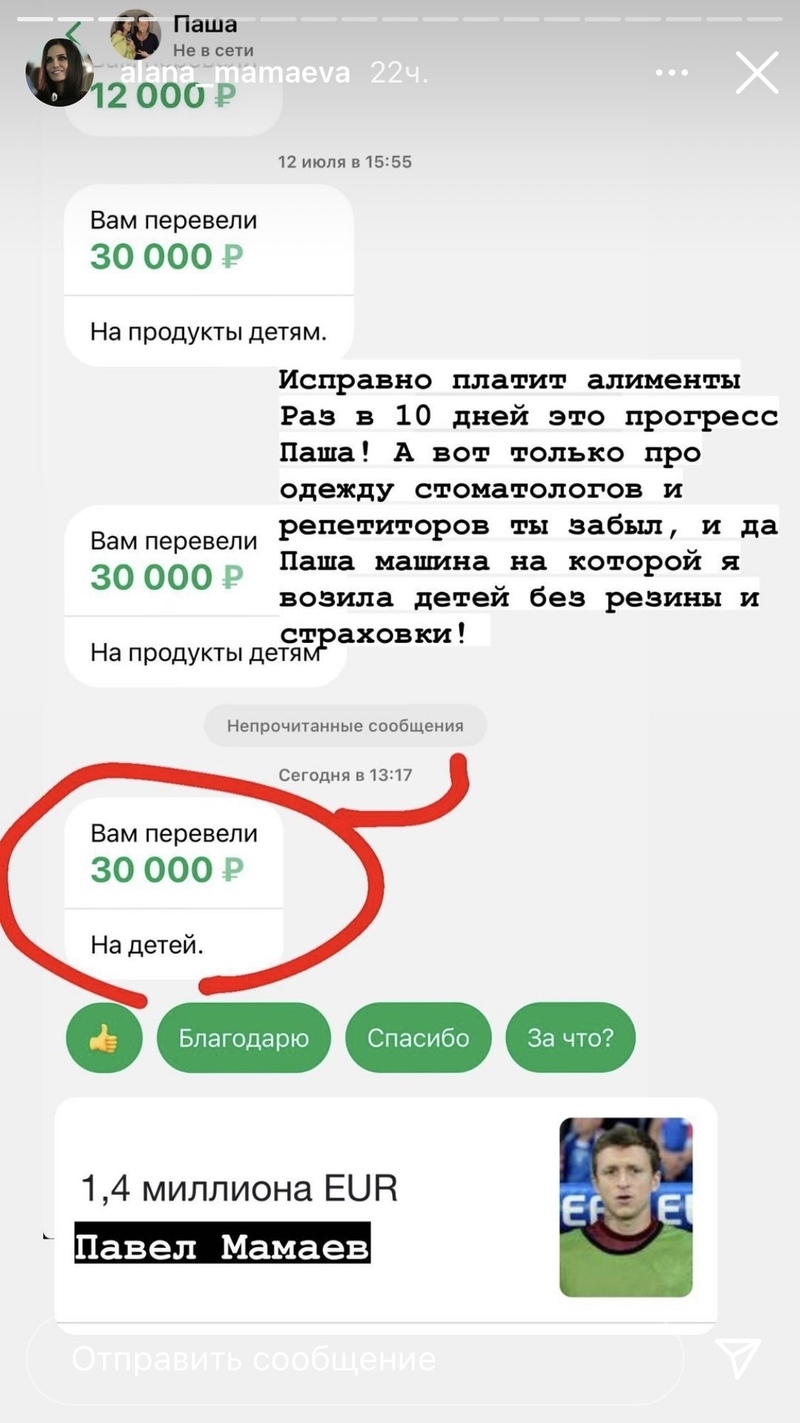This screenshot has height=1423, width=800.
Task: Tap the X to close the story
Action: pyautogui.click(x=755, y=74)
